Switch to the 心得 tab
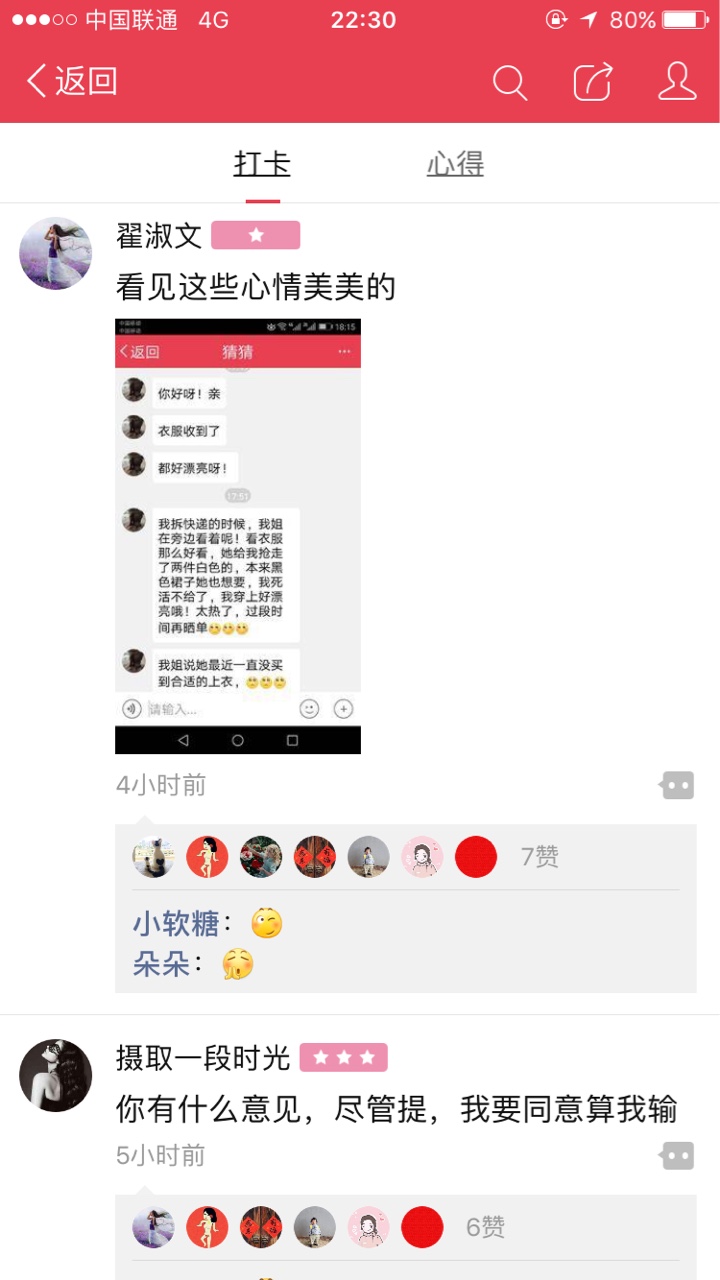The width and height of the screenshot is (720, 1280). click(x=455, y=163)
